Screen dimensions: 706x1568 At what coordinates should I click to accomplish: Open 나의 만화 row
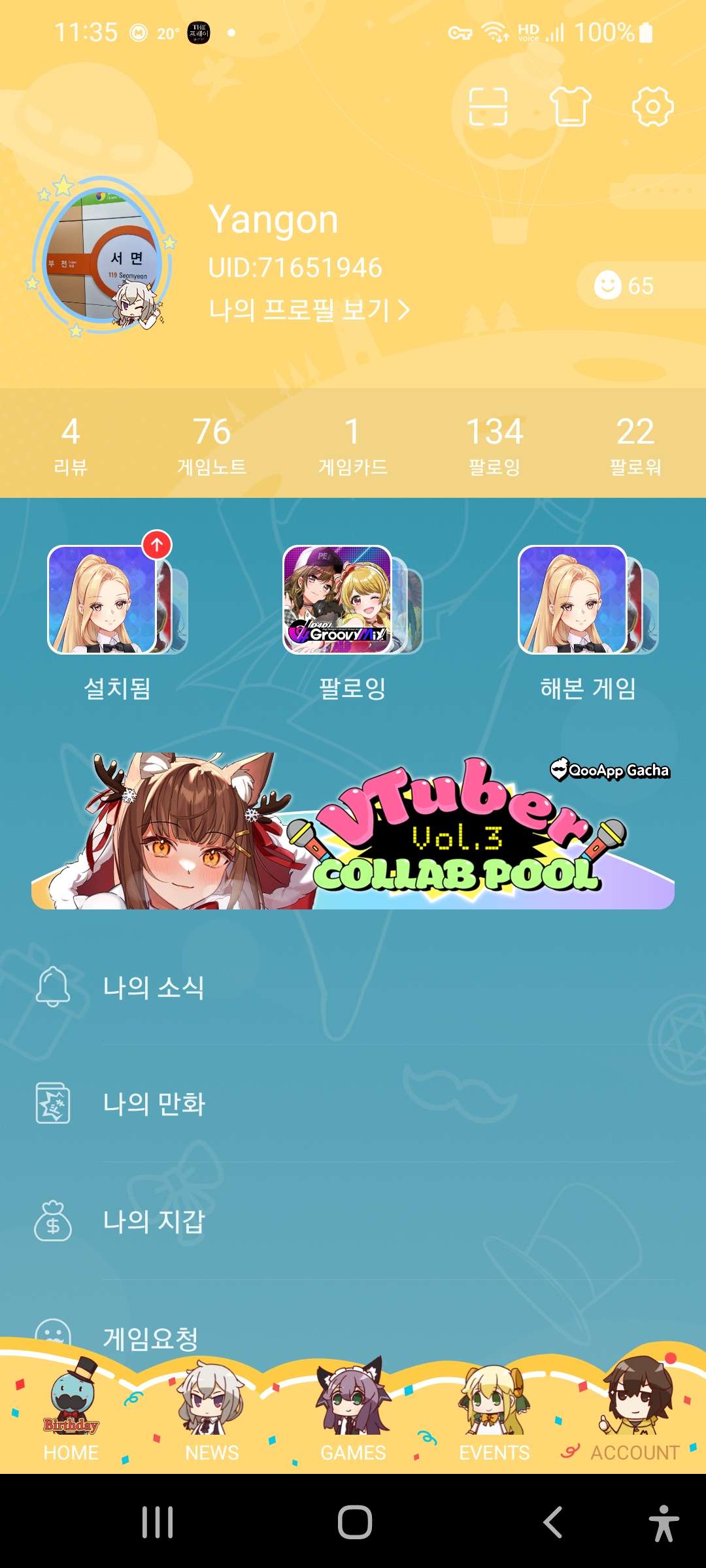[353, 1103]
